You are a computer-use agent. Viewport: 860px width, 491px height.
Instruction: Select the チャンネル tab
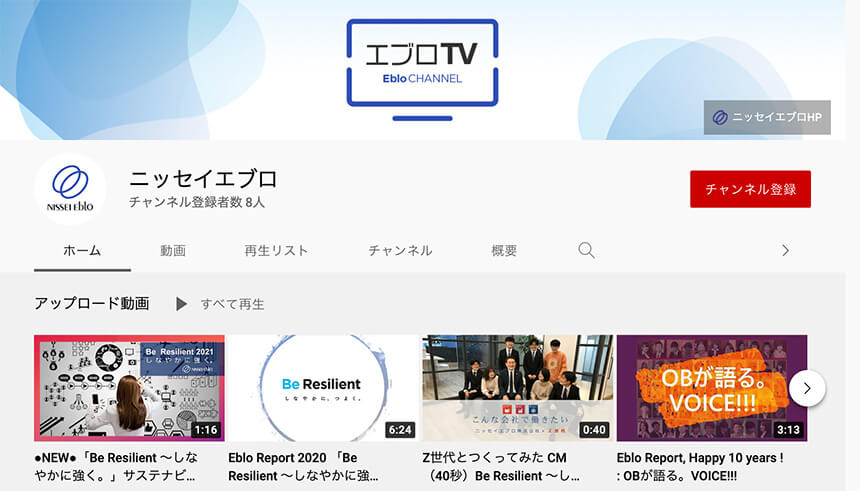(x=400, y=250)
